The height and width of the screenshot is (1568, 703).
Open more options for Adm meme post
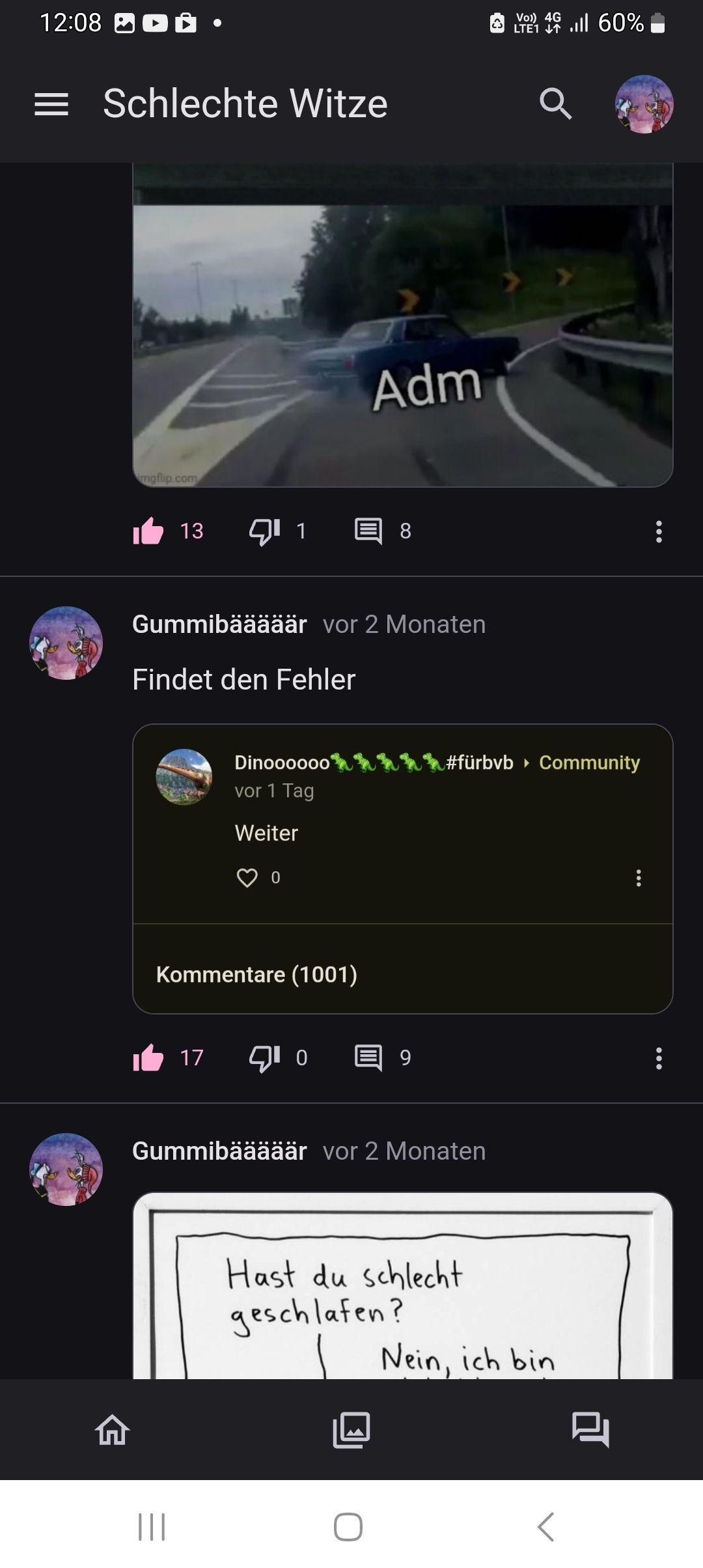[x=659, y=531]
